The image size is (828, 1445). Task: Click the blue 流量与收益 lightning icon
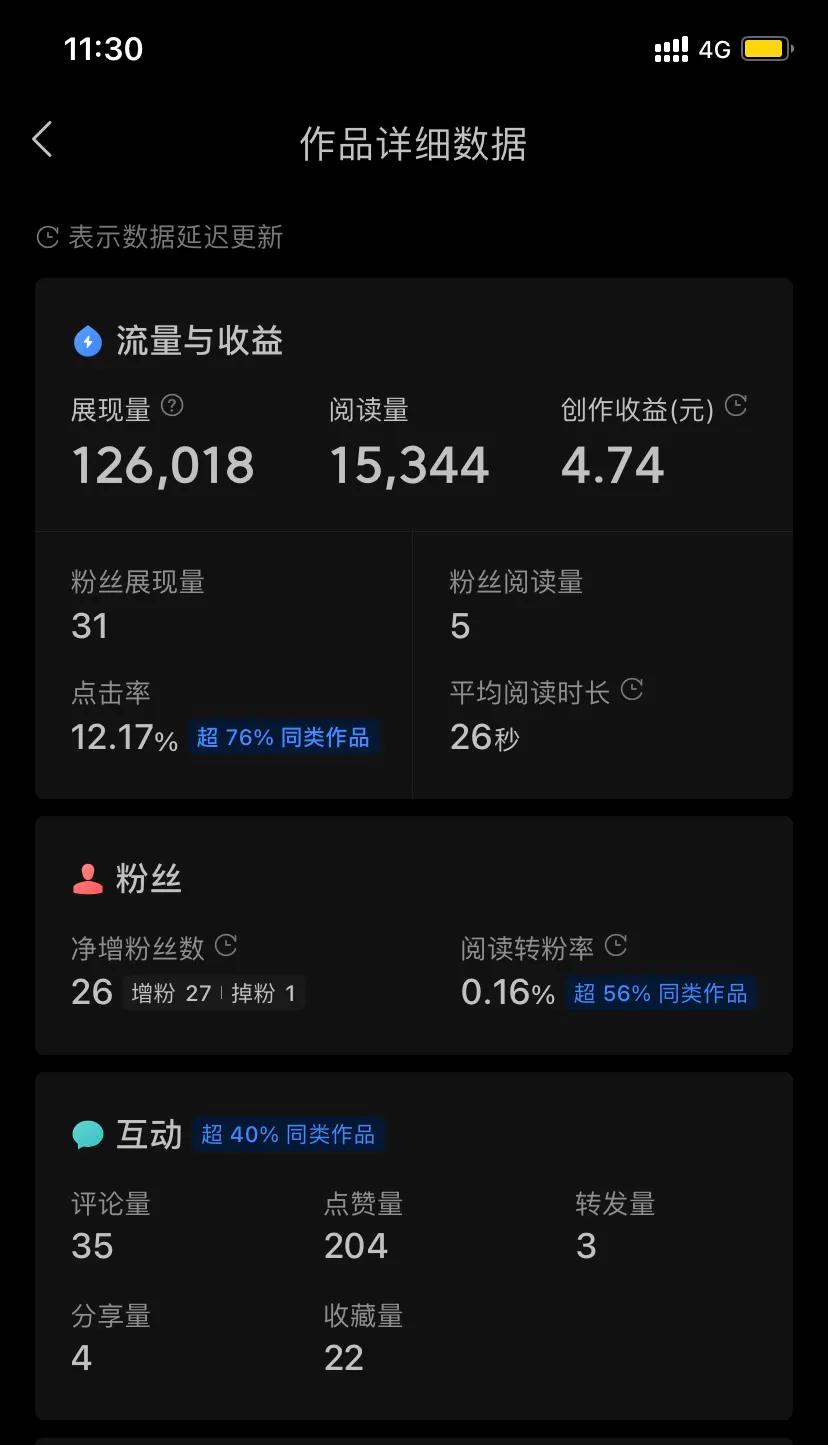(88, 340)
